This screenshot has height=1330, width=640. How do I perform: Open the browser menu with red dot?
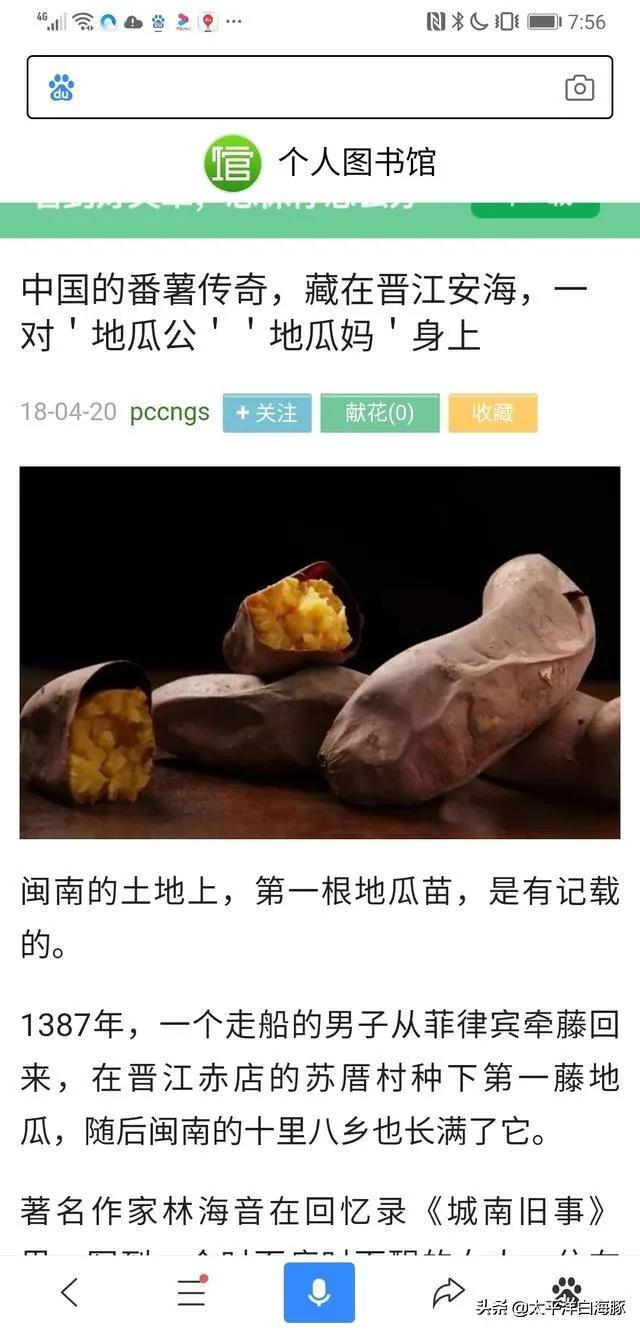(x=192, y=1292)
